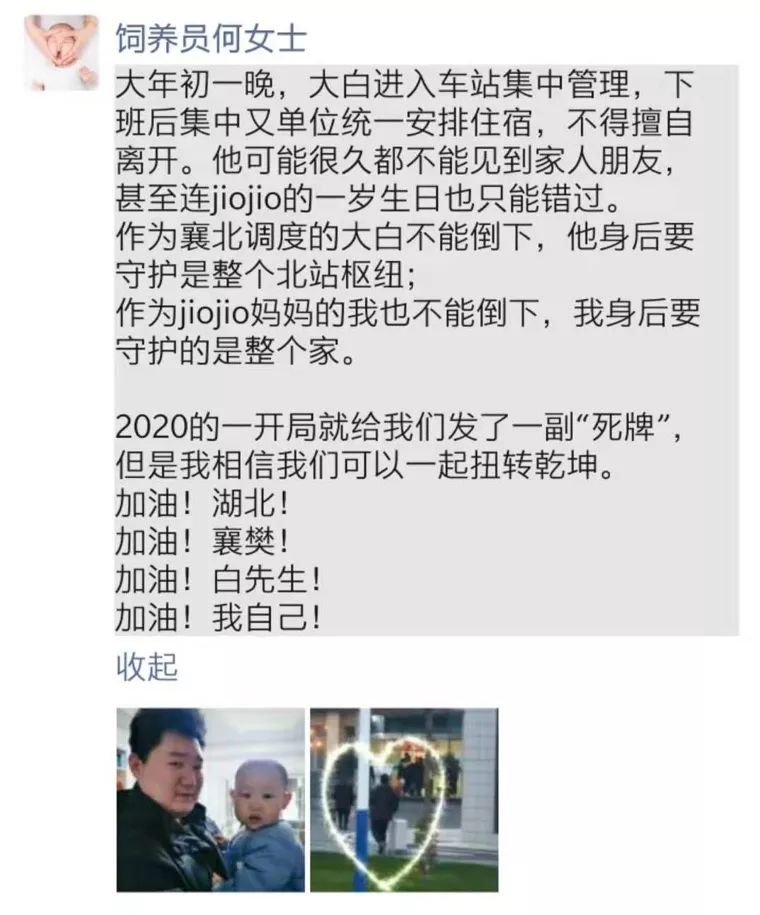Image resolution: width=760 pixels, height=915 pixels.
Task: Open the heart light photo
Action: 403,799
